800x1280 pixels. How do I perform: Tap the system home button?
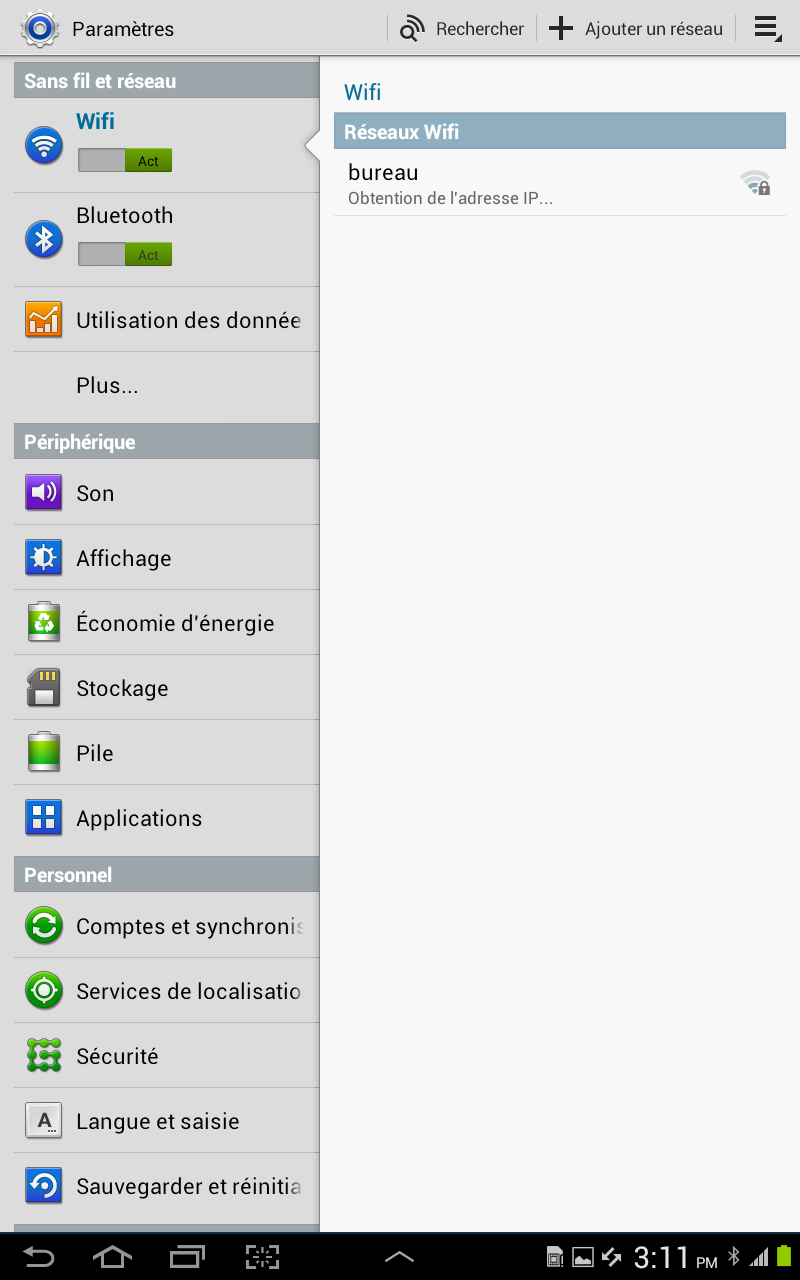[x=112, y=1257]
